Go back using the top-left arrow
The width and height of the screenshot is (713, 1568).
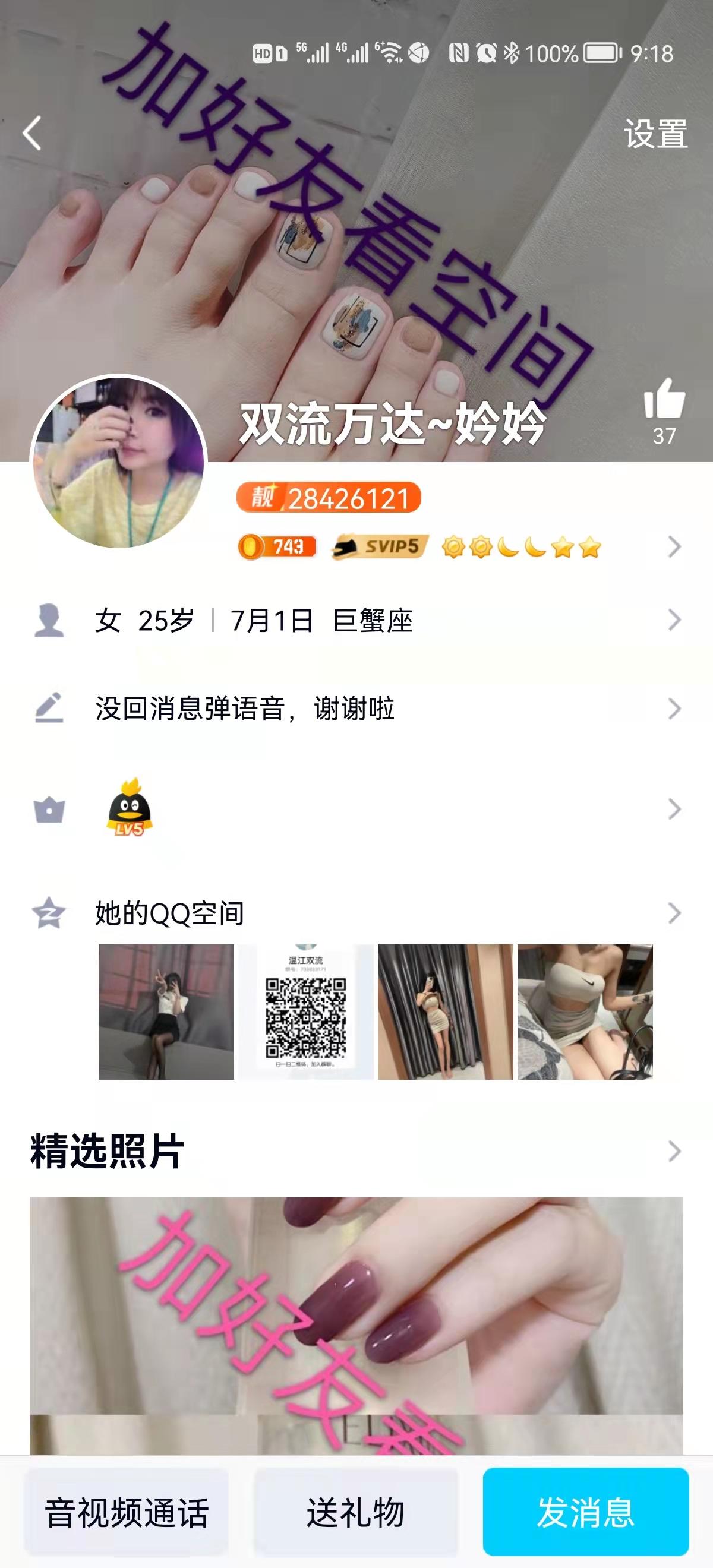(31, 133)
